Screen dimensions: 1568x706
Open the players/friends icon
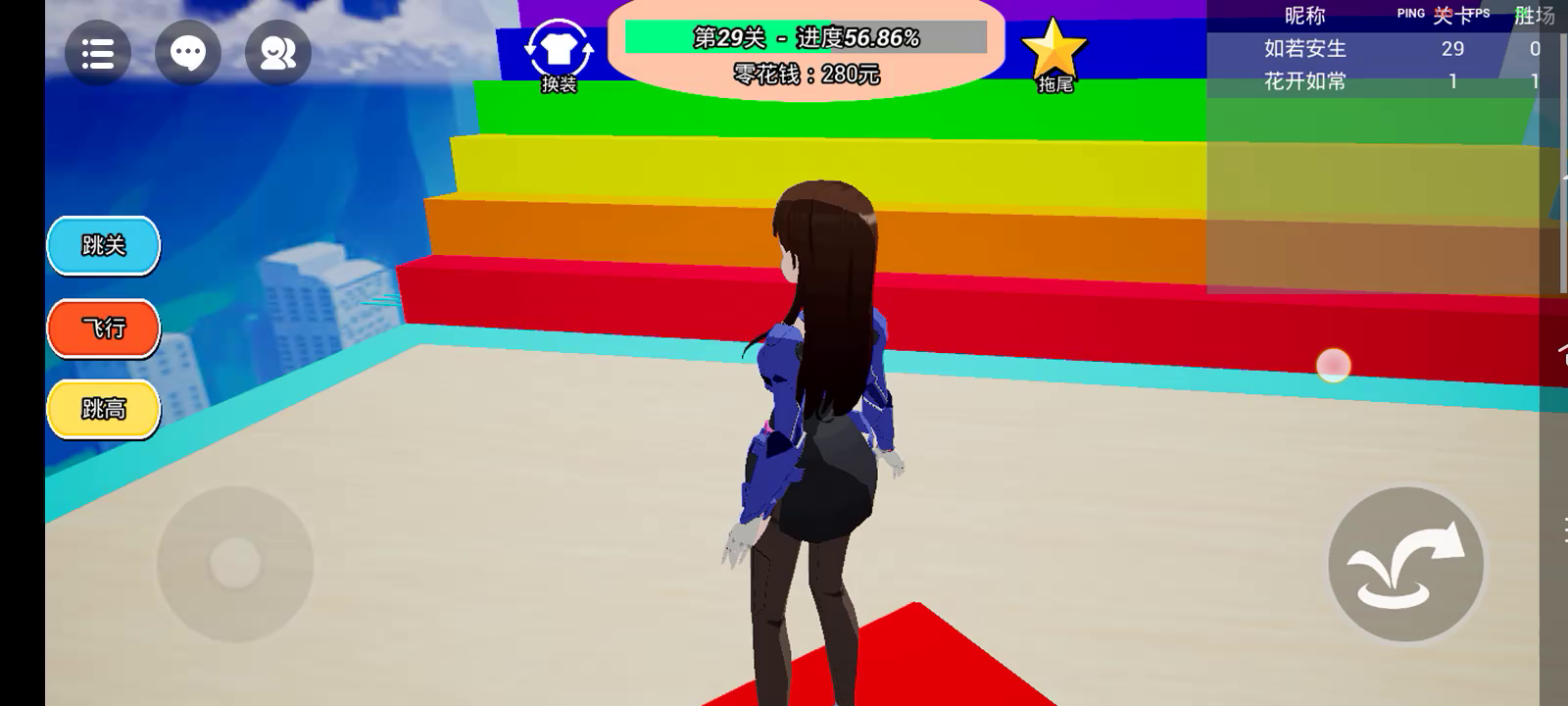[278, 53]
